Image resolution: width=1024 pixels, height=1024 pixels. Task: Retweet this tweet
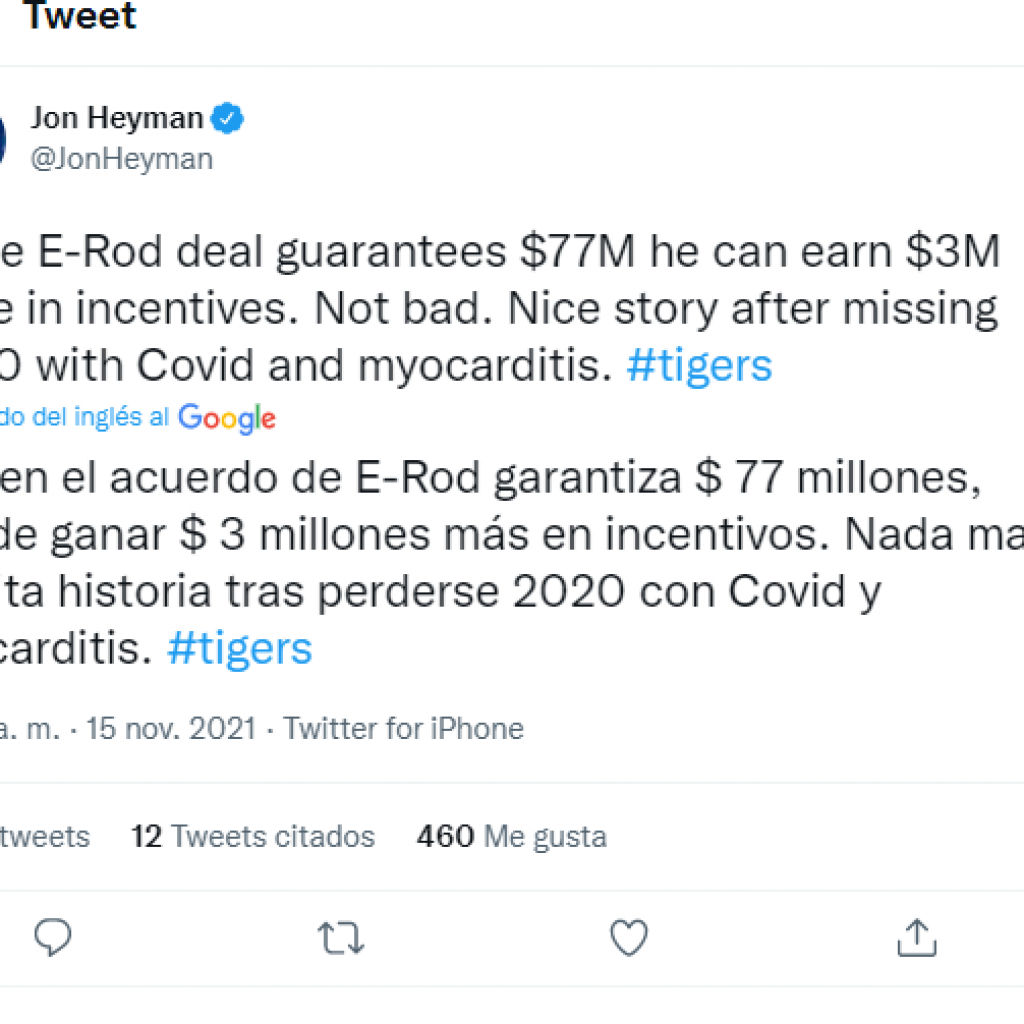pyautogui.click(x=340, y=938)
